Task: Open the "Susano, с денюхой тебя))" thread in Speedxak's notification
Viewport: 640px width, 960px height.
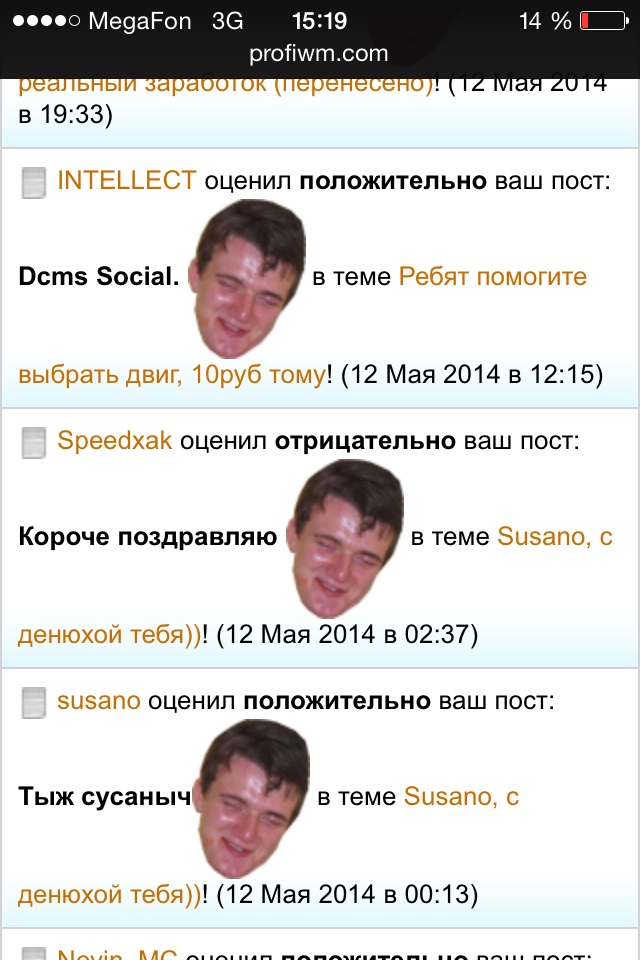Action: pos(554,537)
